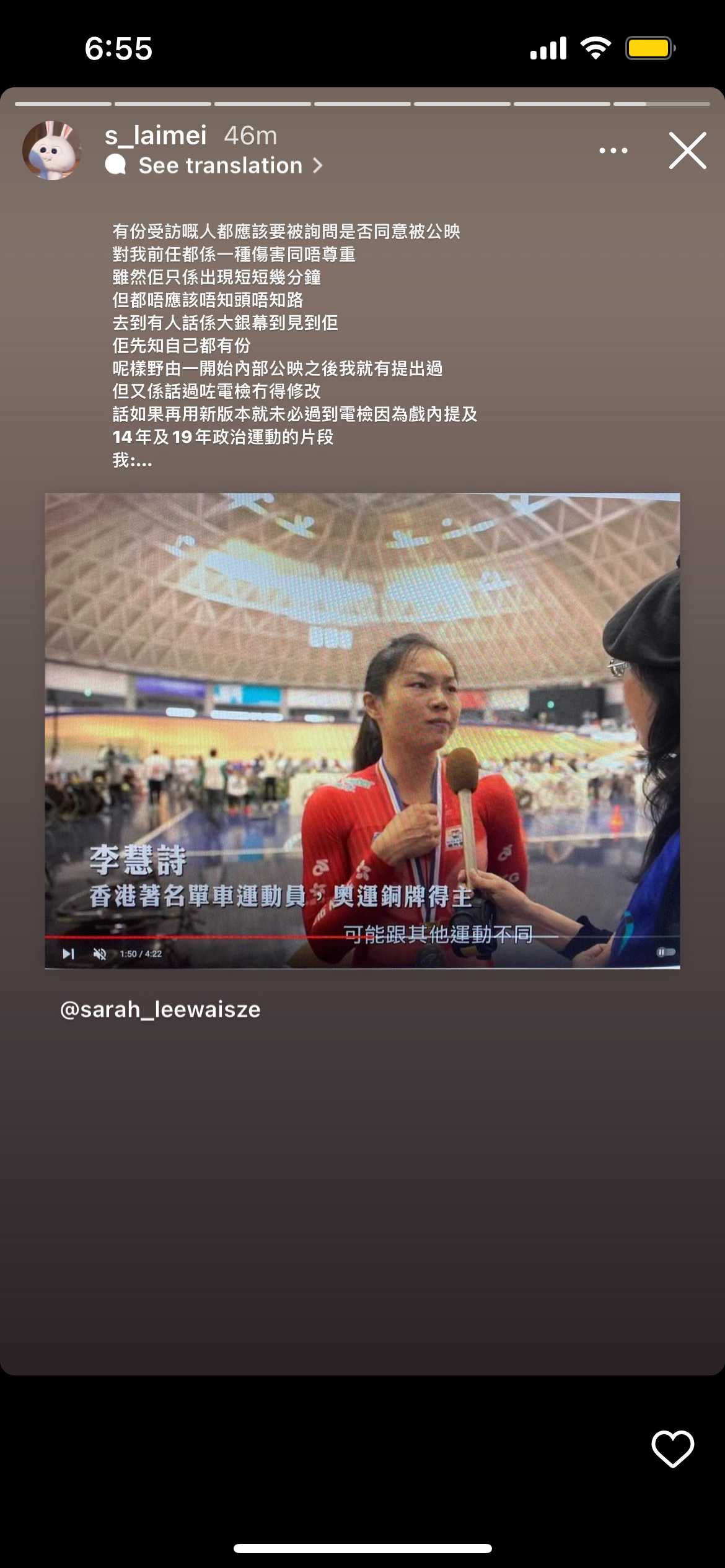Open s_laimei's profile picture
Viewport: 725px width, 1568px height.
[52, 150]
